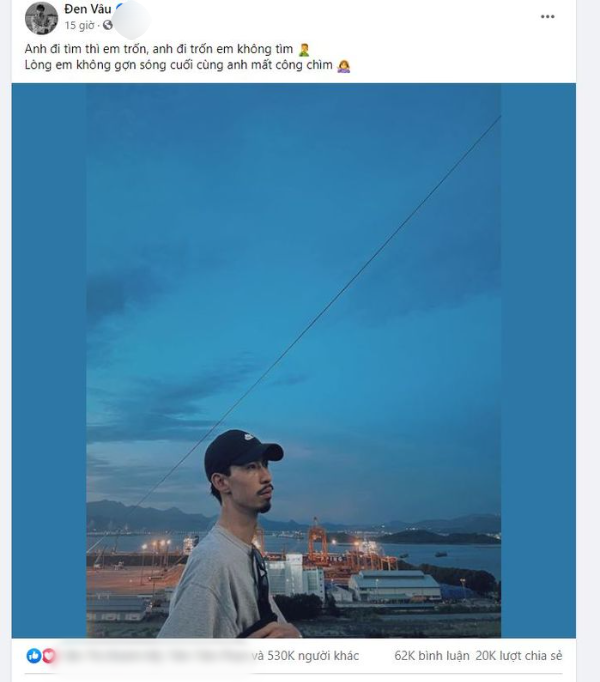View the 20K lượt chia sẻ shares
The image size is (600, 682).
(518, 656)
